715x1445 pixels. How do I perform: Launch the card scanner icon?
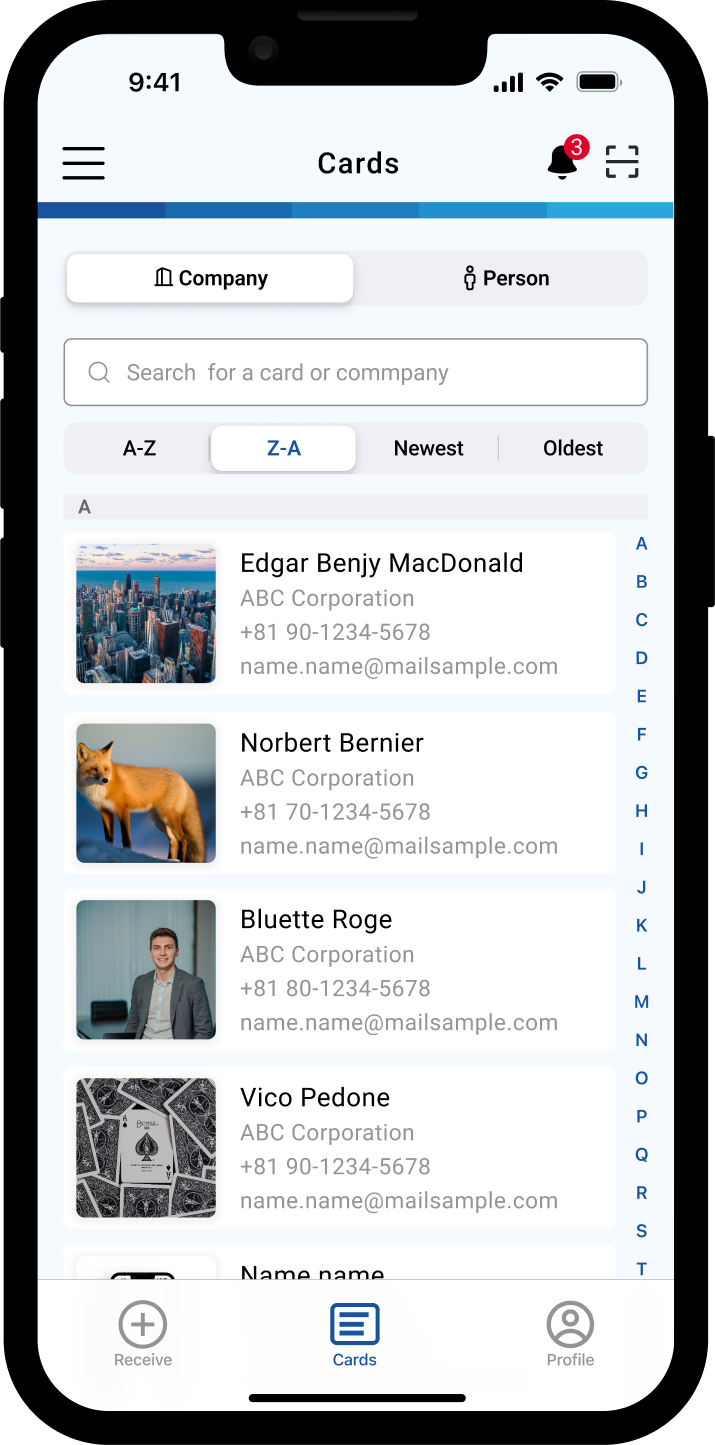pyautogui.click(x=622, y=162)
